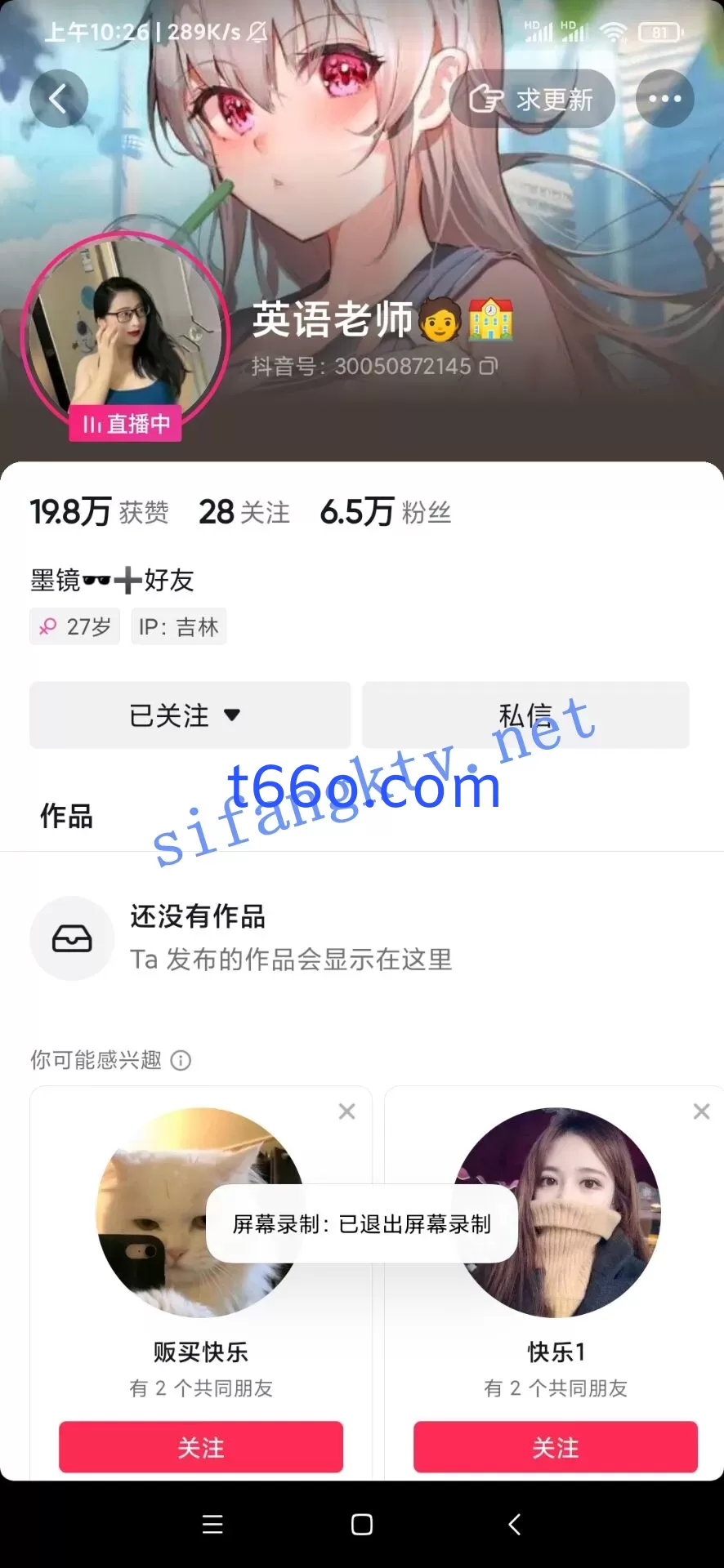This screenshot has width=724, height=1568.
Task: Tap the notification mute icon in status bar
Action: pos(258,31)
